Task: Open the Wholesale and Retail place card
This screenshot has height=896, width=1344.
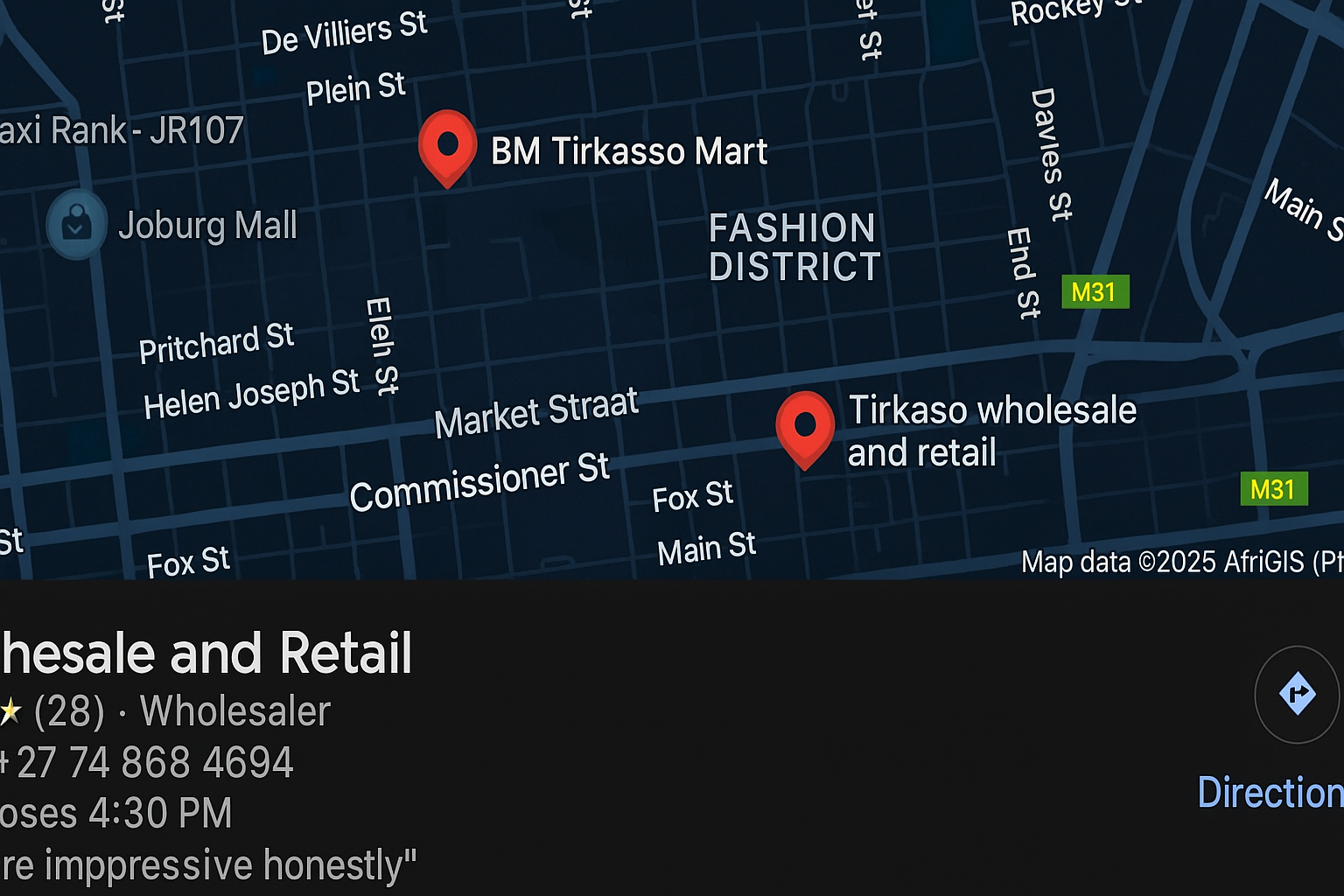Action: click(x=206, y=654)
